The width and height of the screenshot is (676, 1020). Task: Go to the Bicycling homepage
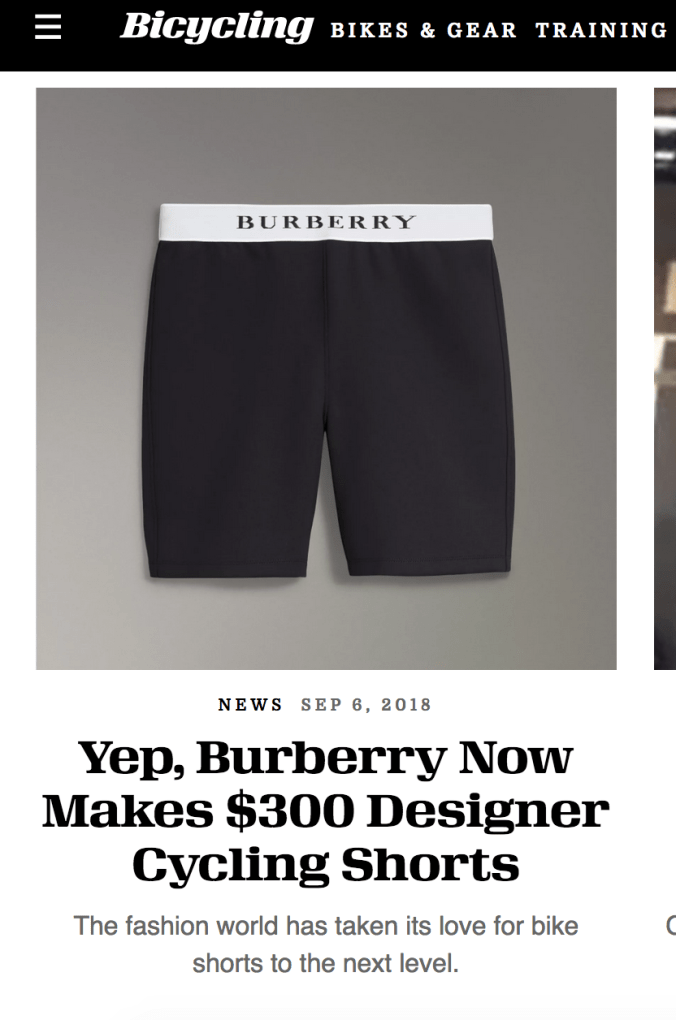(x=217, y=27)
